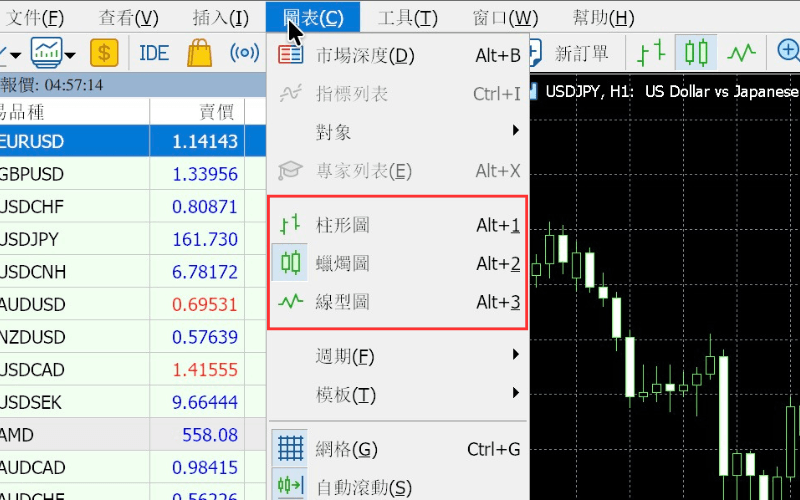This screenshot has width=800, height=500.
Task: Toggle 網格 grid option
Action: click(x=398, y=449)
